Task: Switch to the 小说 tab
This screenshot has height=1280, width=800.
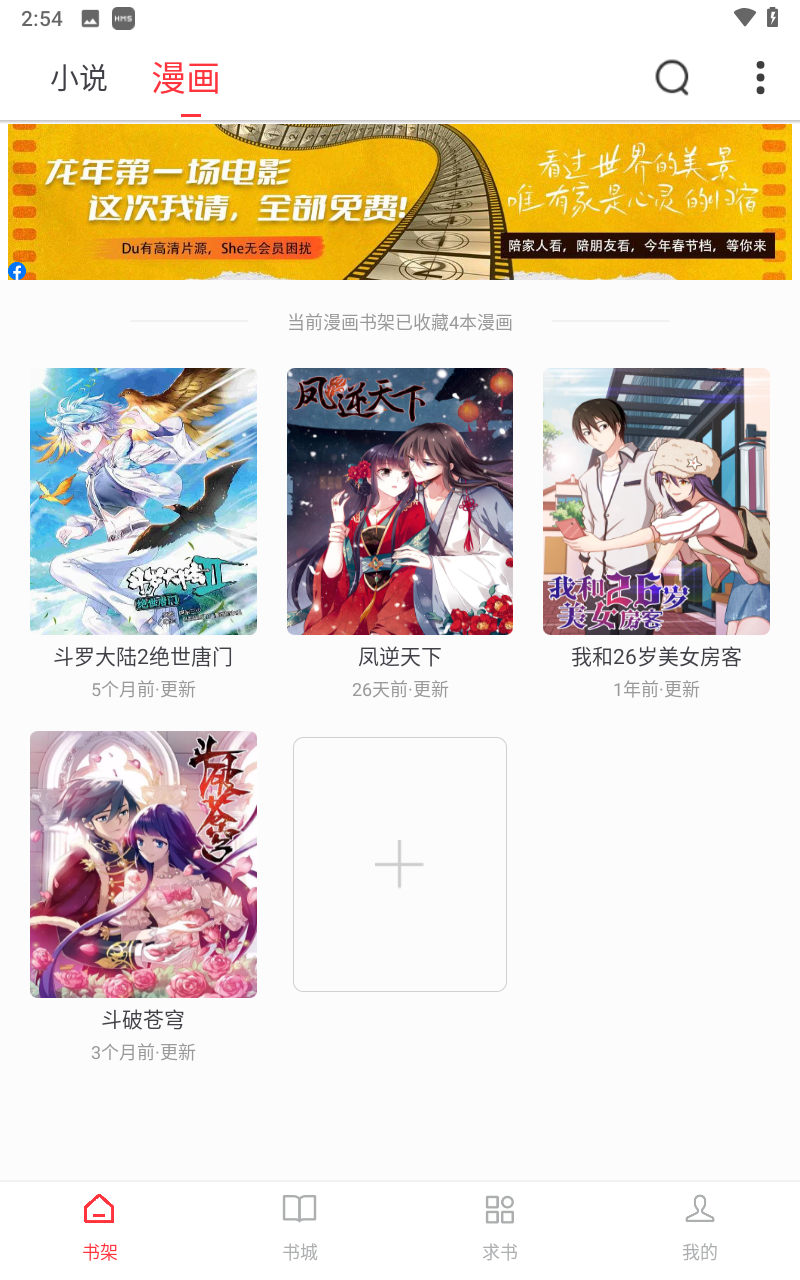Action: pos(79,78)
